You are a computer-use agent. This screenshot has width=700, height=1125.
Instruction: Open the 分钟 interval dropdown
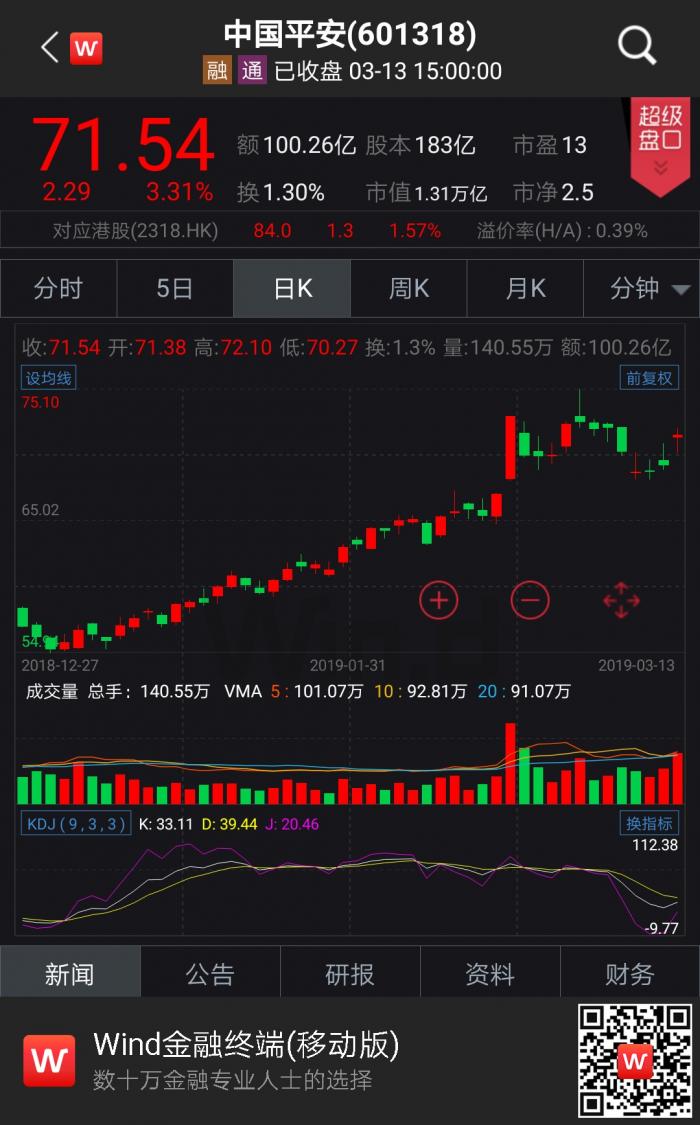click(x=650, y=289)
